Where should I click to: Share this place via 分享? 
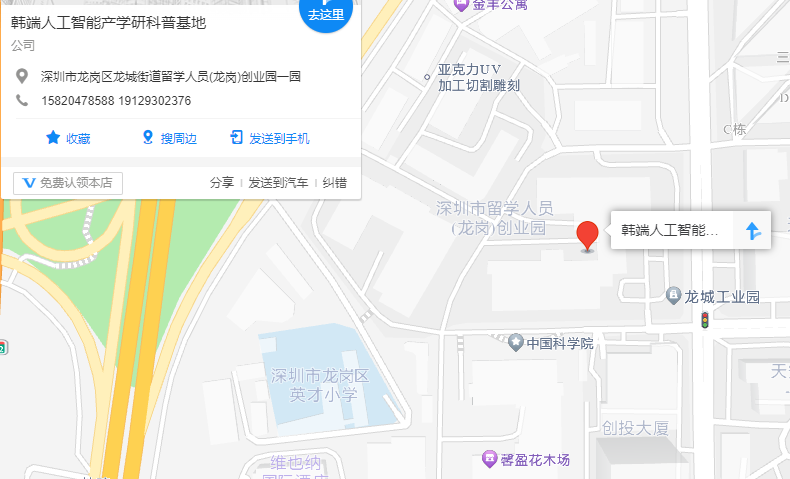(x=222, y=183)
